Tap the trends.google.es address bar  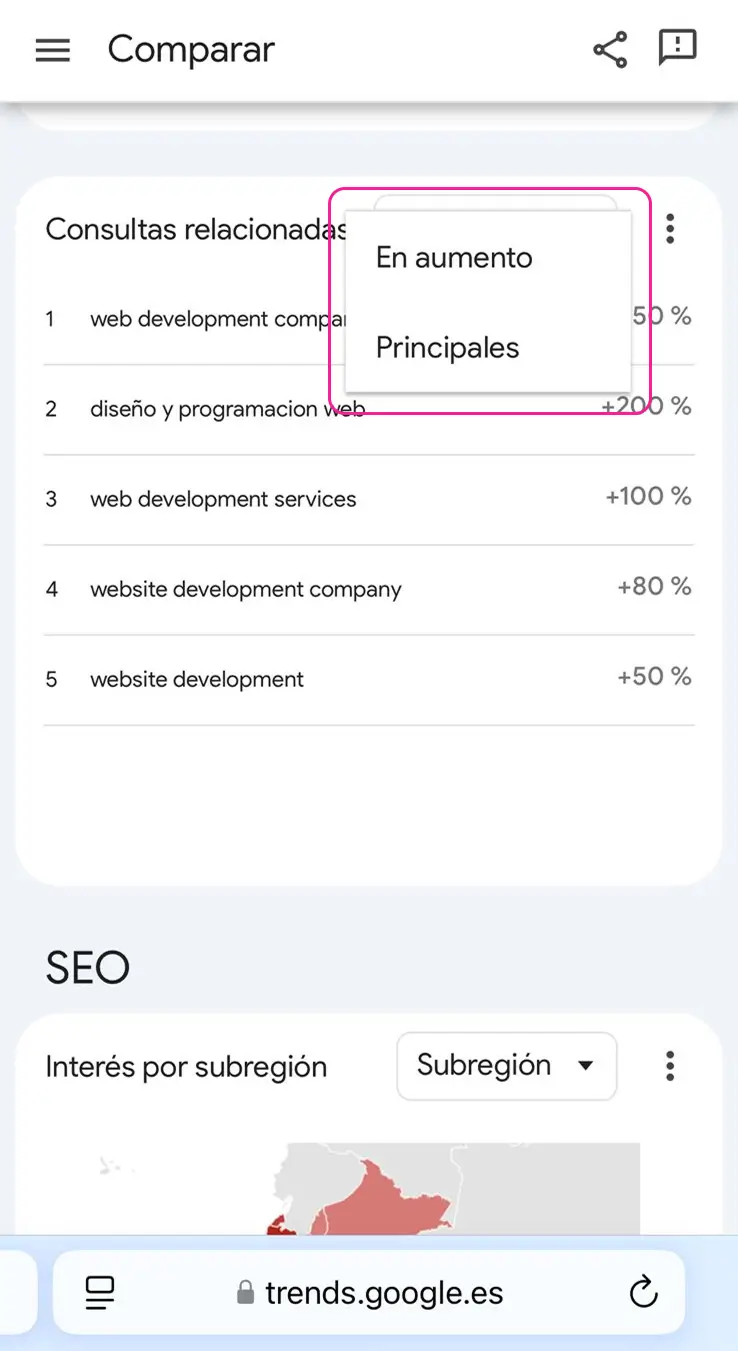click(x=369, y=1292)
